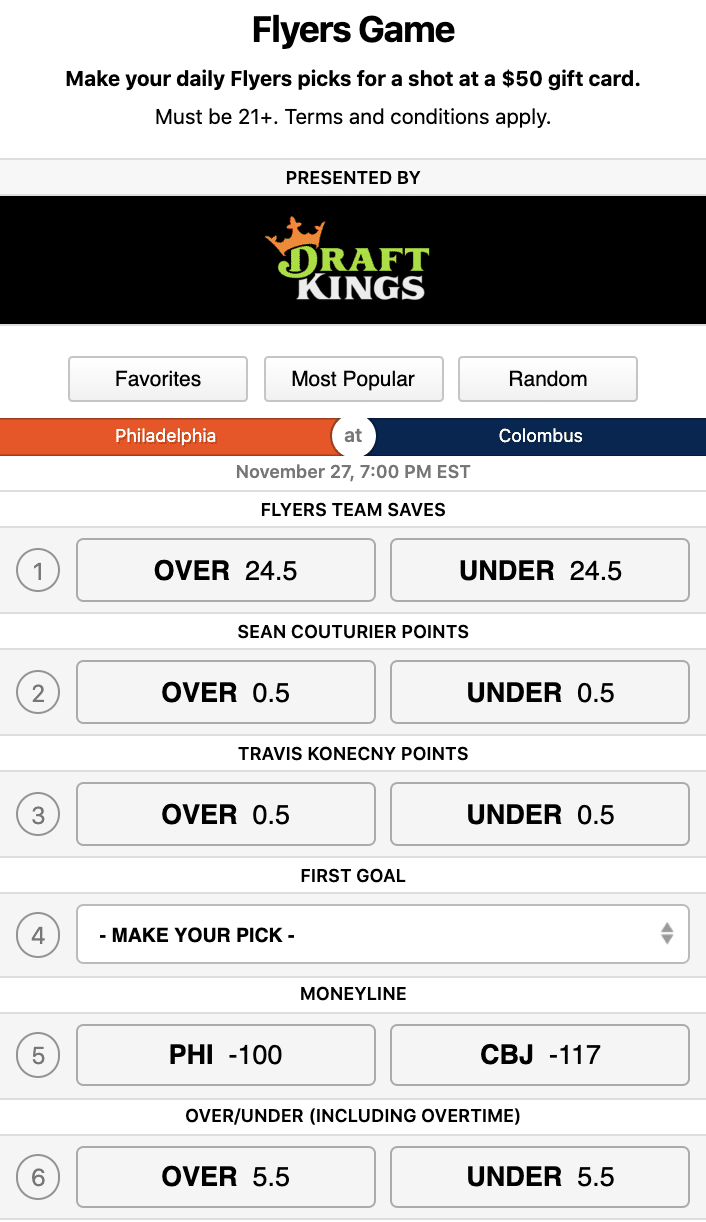Tap the Favorites quick-pick button

158,379
